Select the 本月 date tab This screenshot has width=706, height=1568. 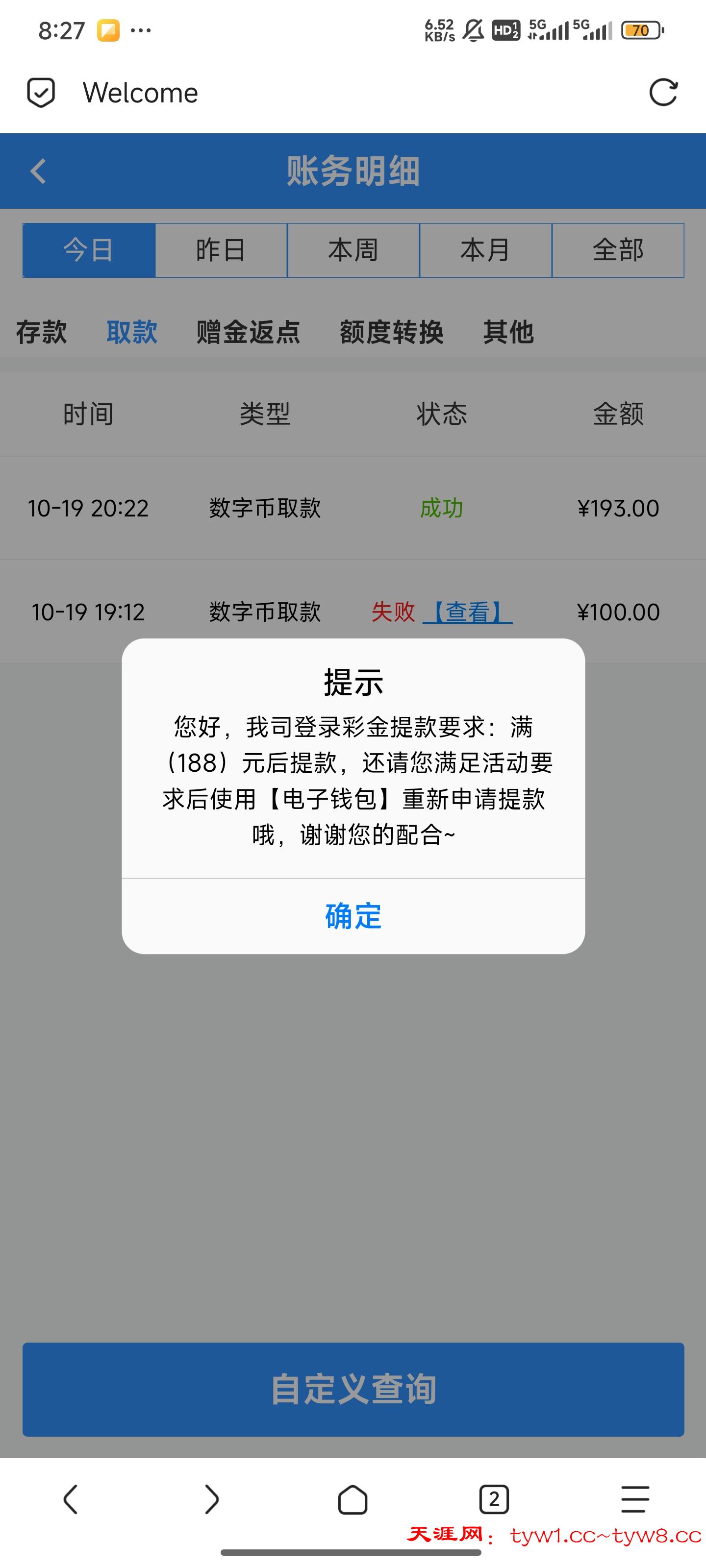(x=485, y=249)
